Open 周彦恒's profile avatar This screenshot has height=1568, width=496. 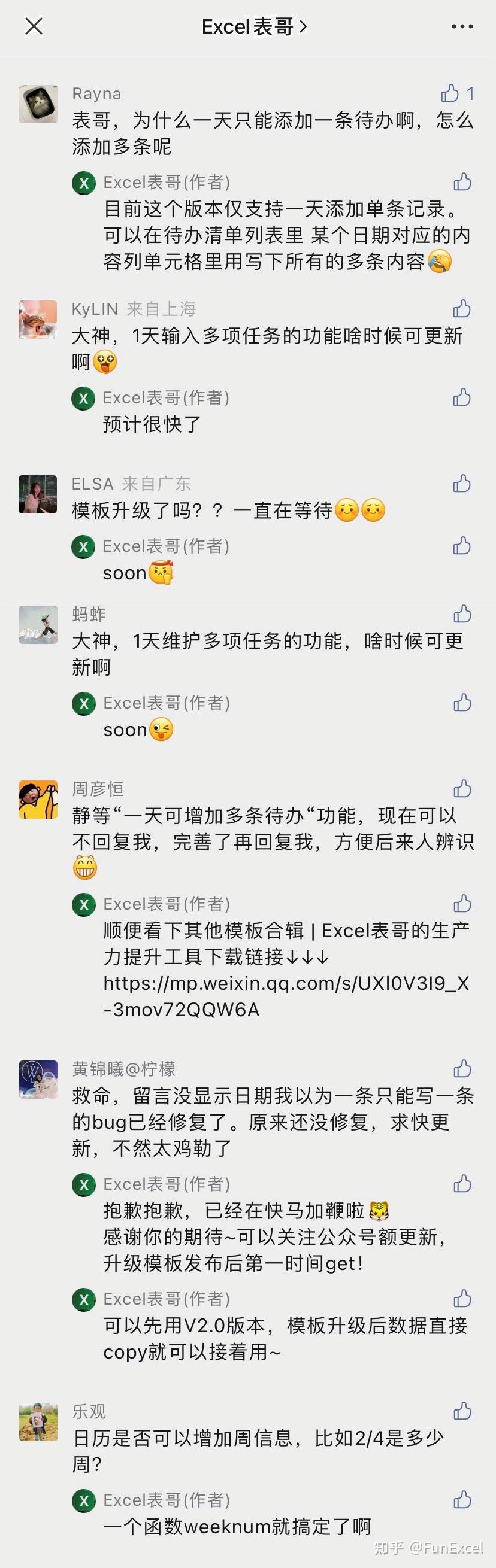pyautogui.click(x=38, y=799)
